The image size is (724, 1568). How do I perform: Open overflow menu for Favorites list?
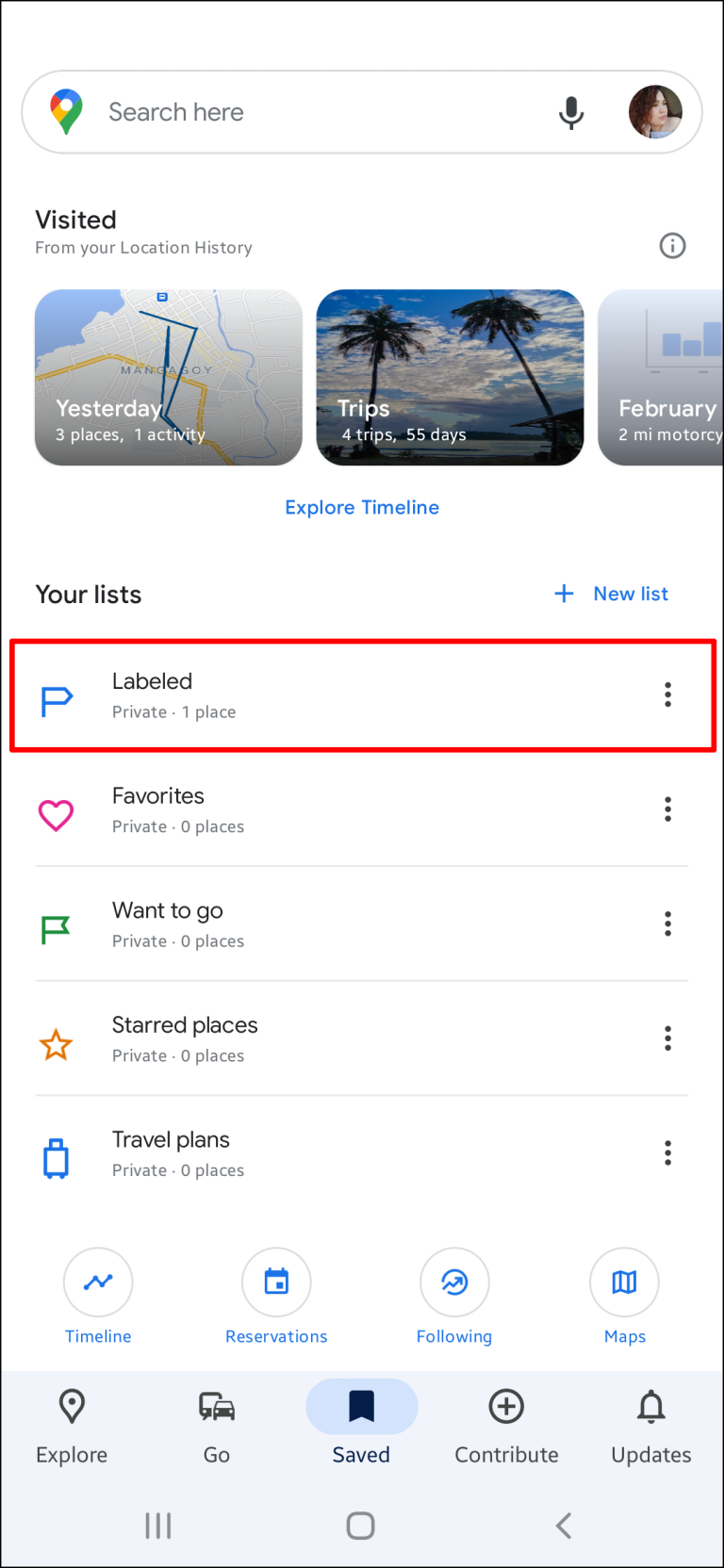coord(667,808)
